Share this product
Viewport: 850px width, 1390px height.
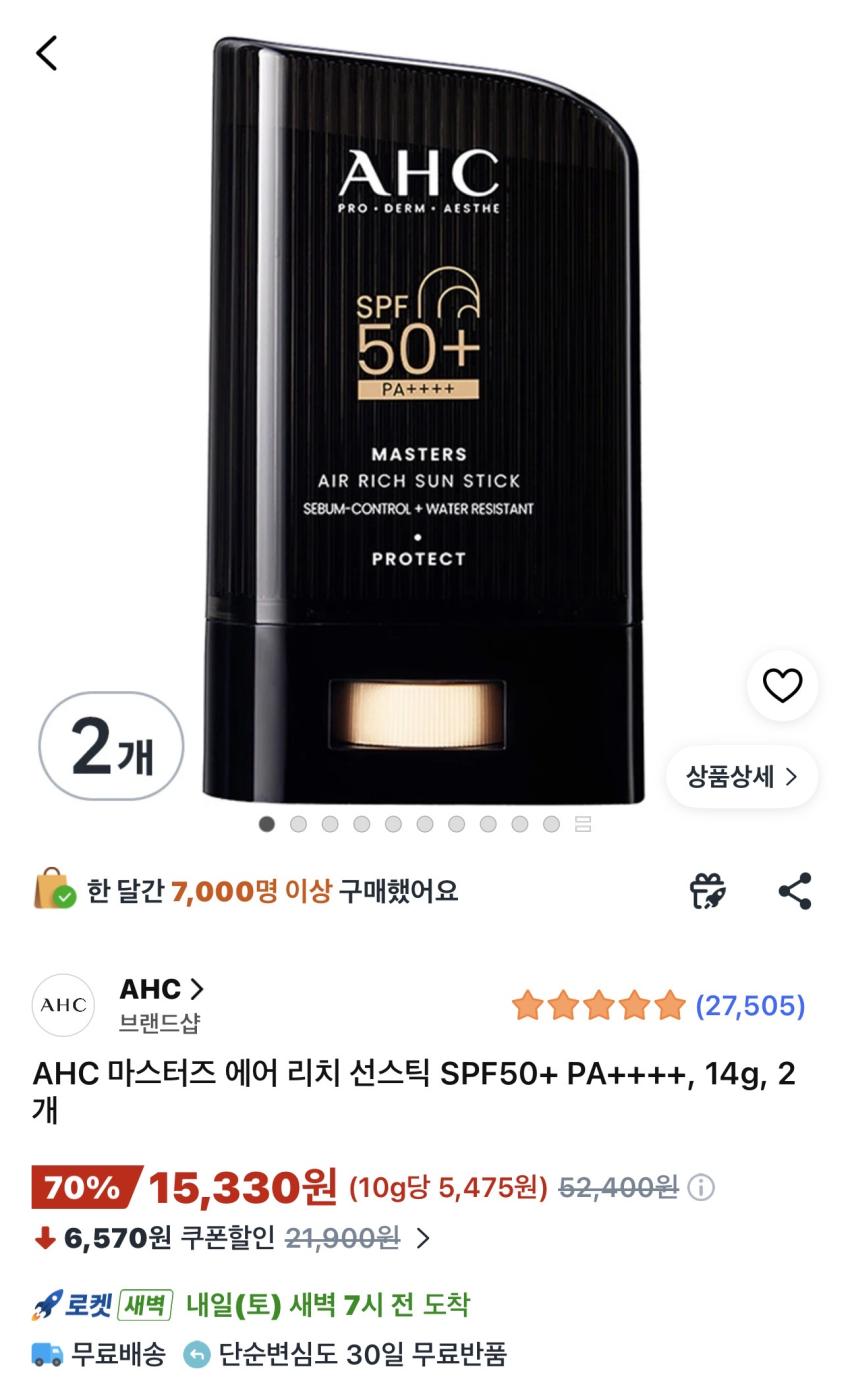click(x=795, y=891)
